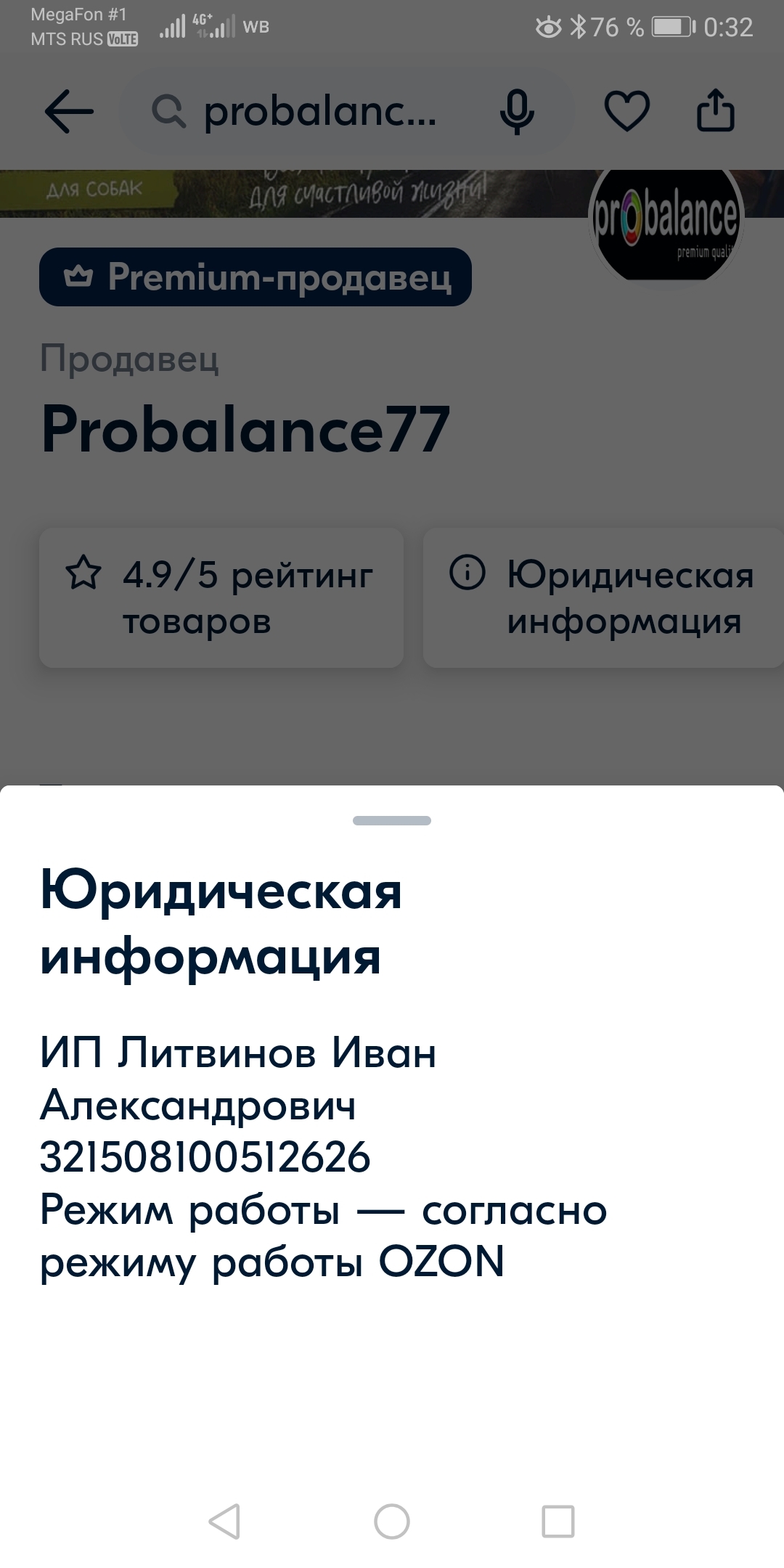Screen dimensions: 784x1568
Task: Tap the system back button
Action: point(224,1520)
